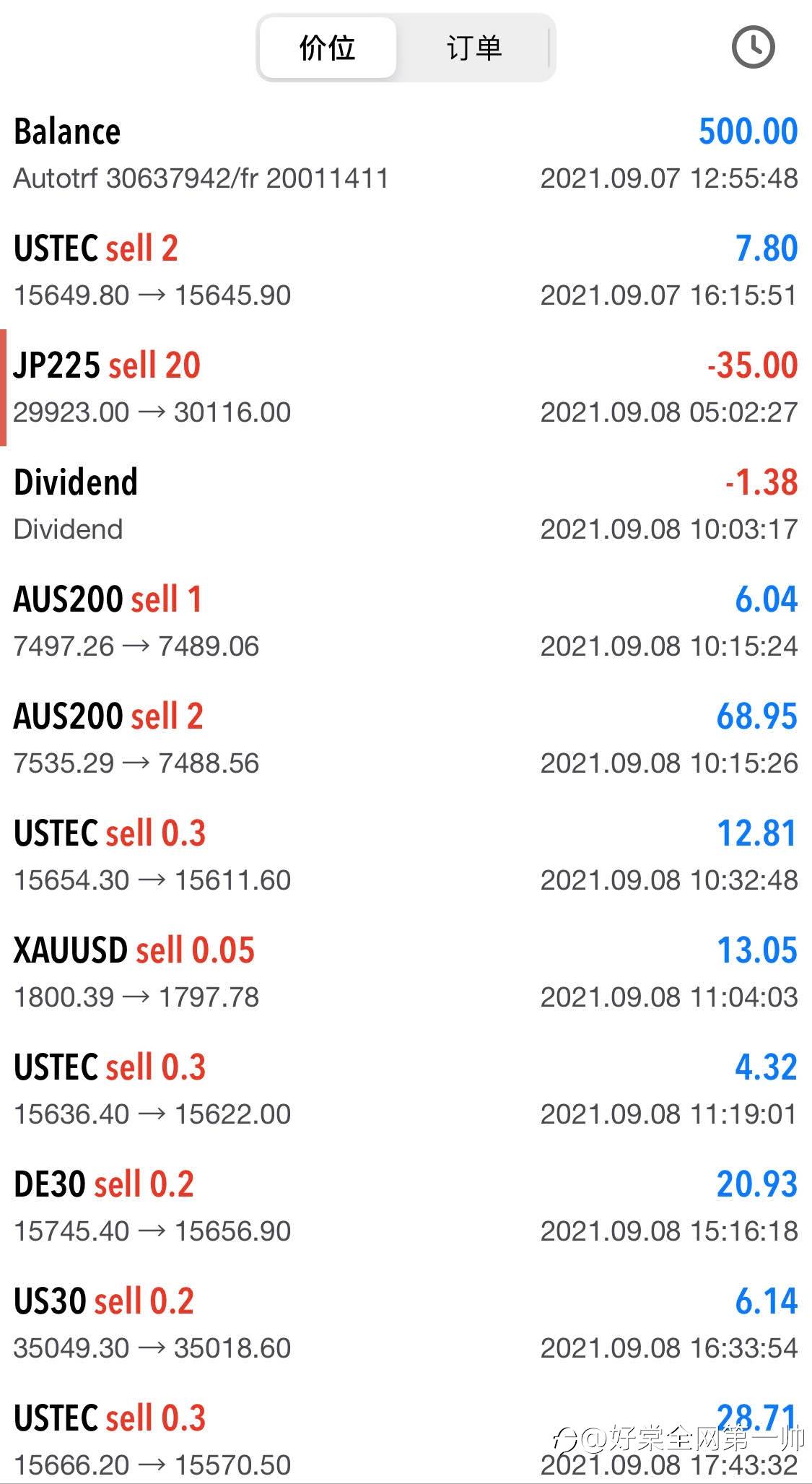Switch to the 订单 tab

pos(474,48)
